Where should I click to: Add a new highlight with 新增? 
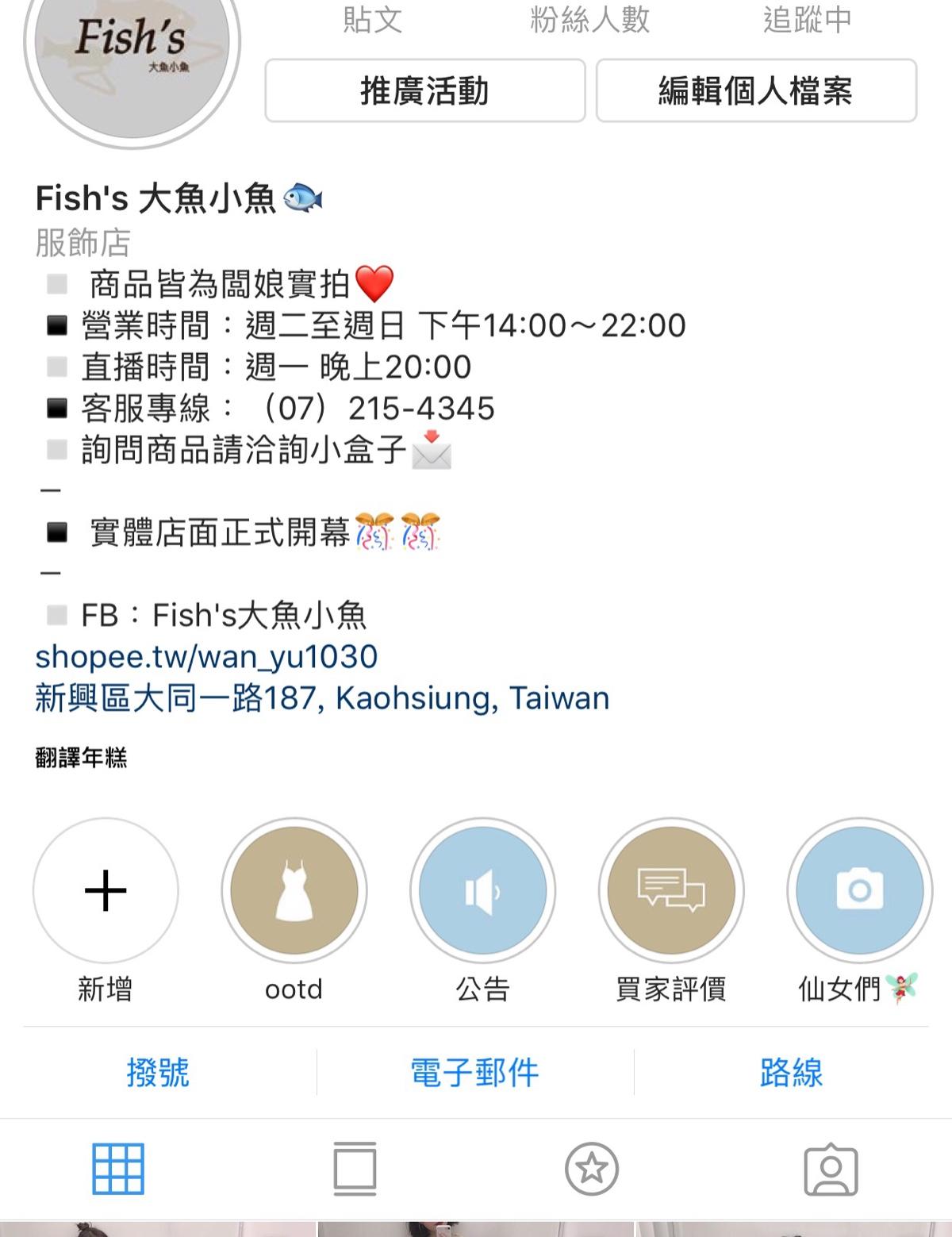[106, 890]
